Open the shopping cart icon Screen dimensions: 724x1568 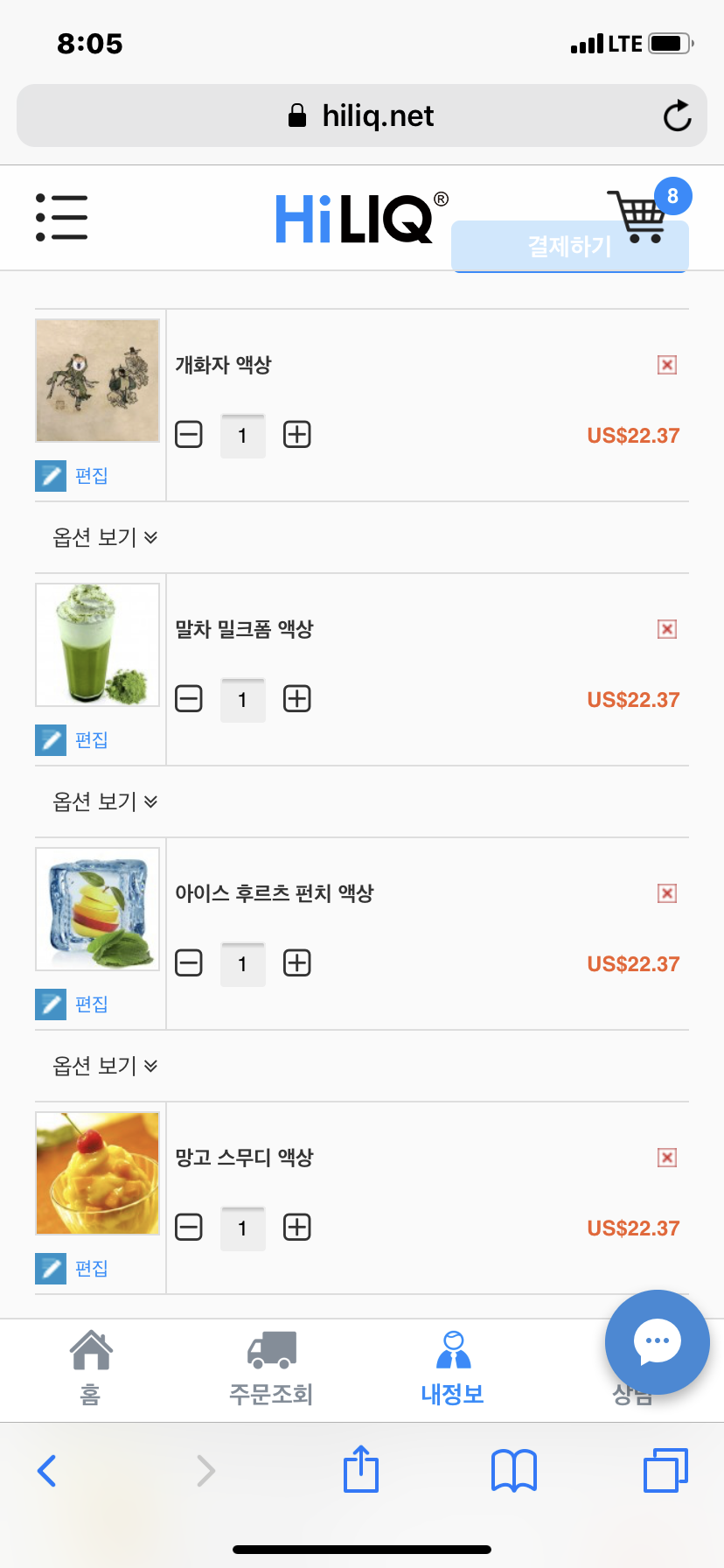(x=638, y=215)
